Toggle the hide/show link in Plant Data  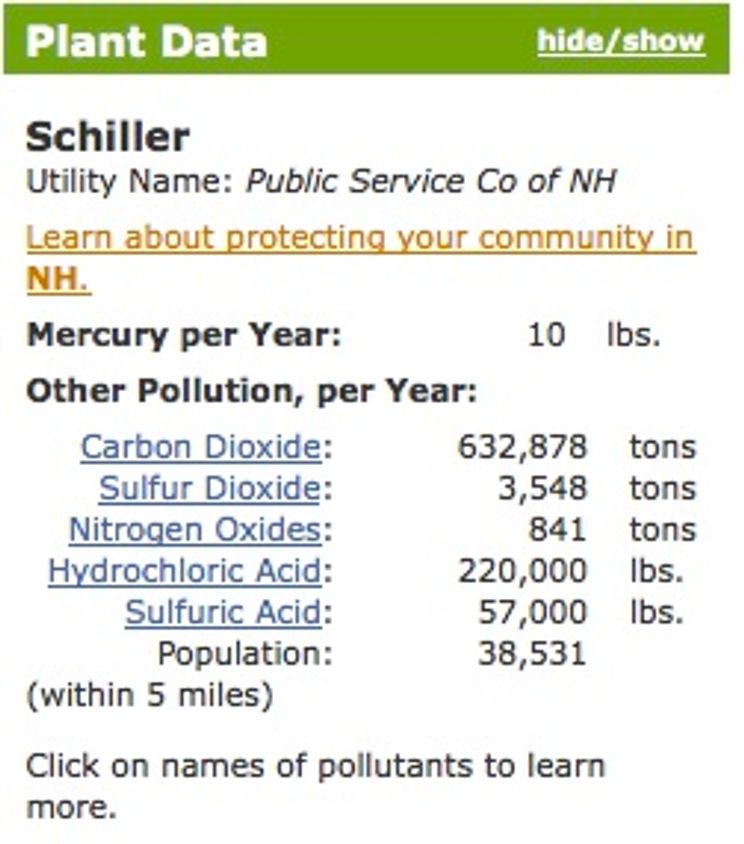coord(620,41)
